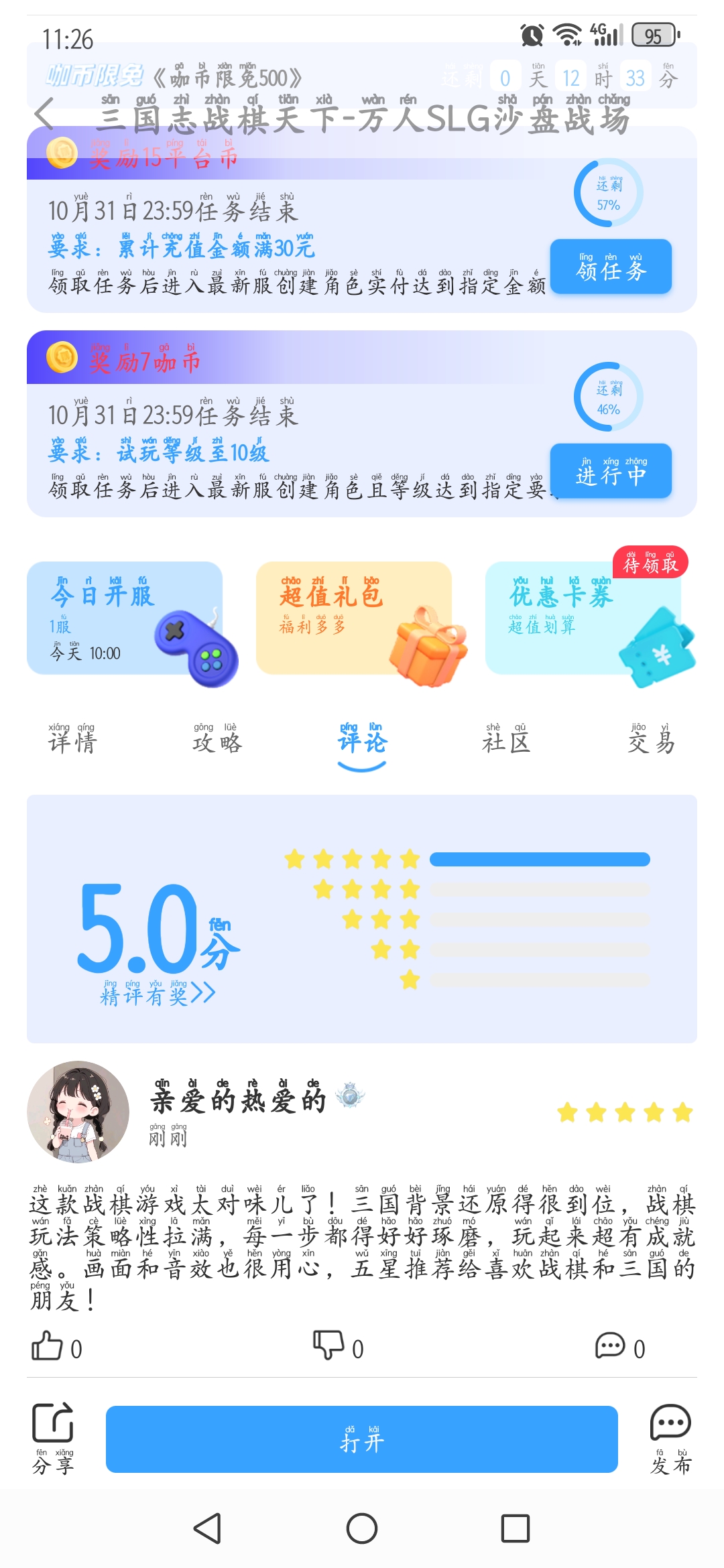724x1568 pixels.
Task: Open reviewer 亲爱的热爱的's avatar
Action: (x=78, y=1112)
